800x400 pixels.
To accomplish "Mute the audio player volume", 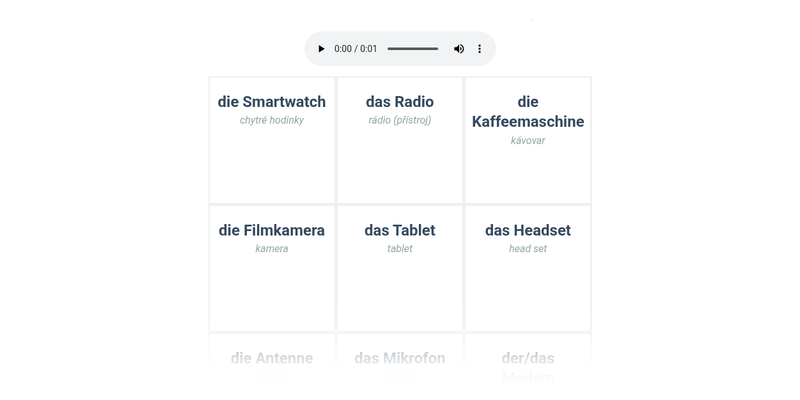I will coord(459,49).
